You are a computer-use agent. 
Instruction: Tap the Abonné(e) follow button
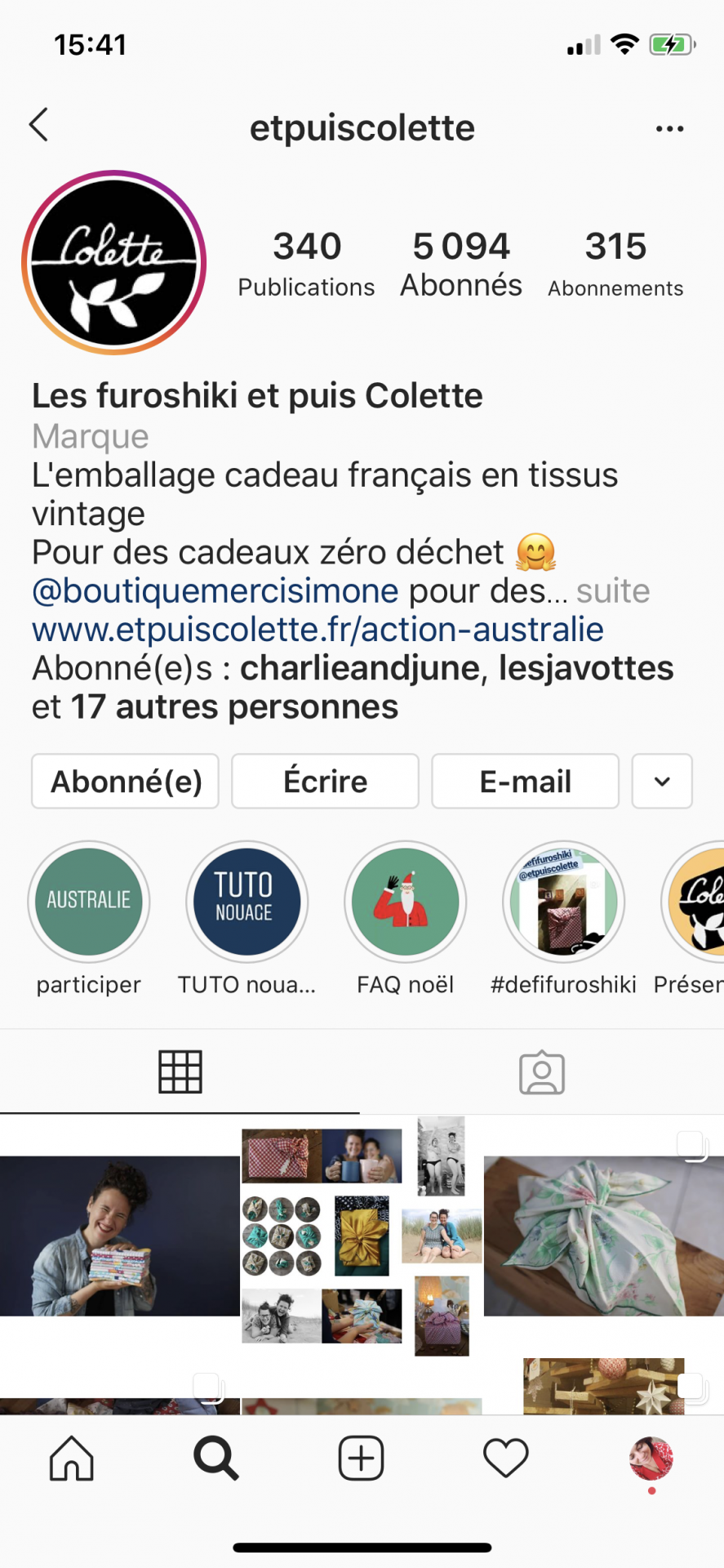point(126,782)
